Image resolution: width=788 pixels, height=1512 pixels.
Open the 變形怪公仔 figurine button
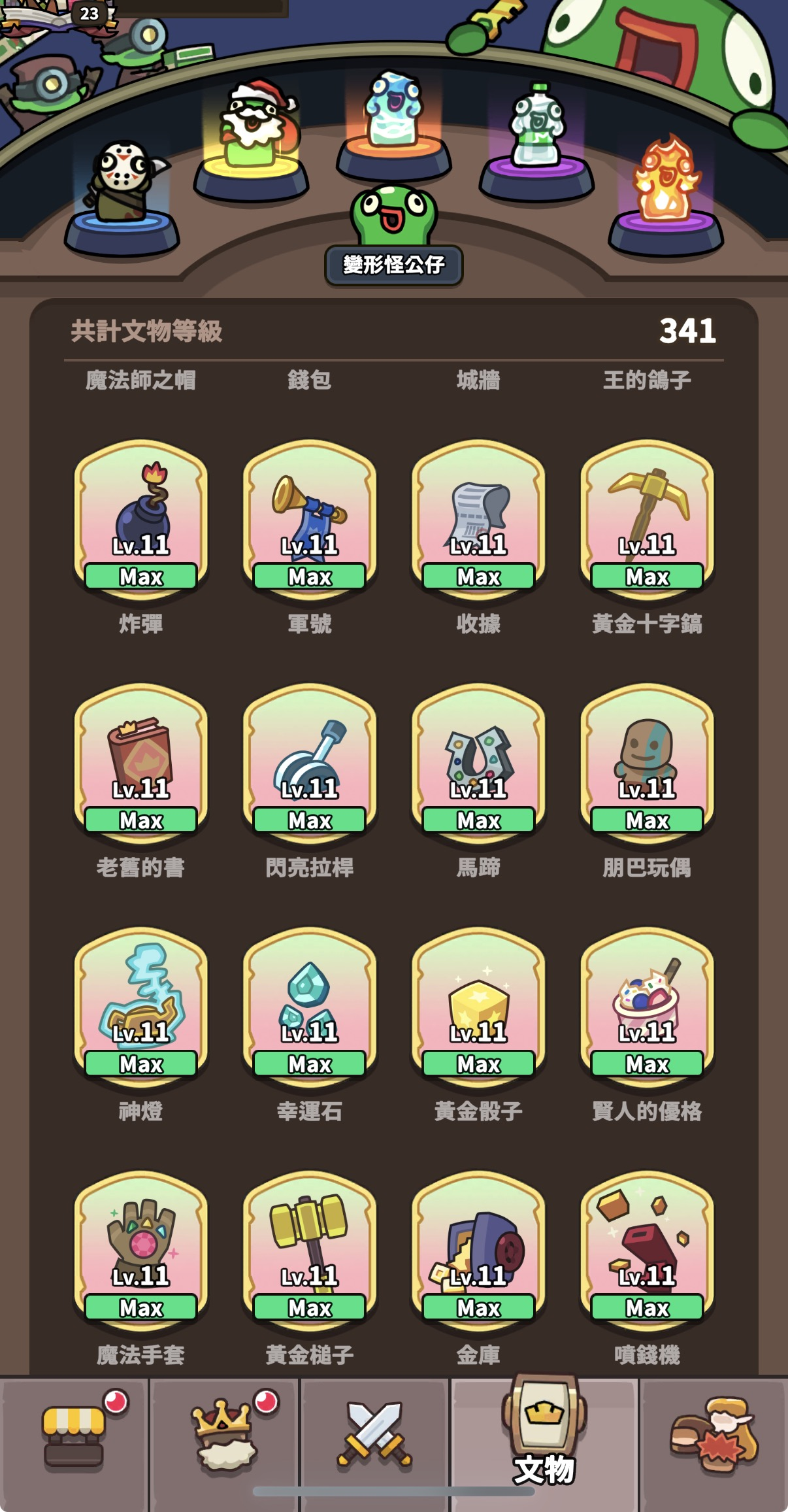point(394,265)
